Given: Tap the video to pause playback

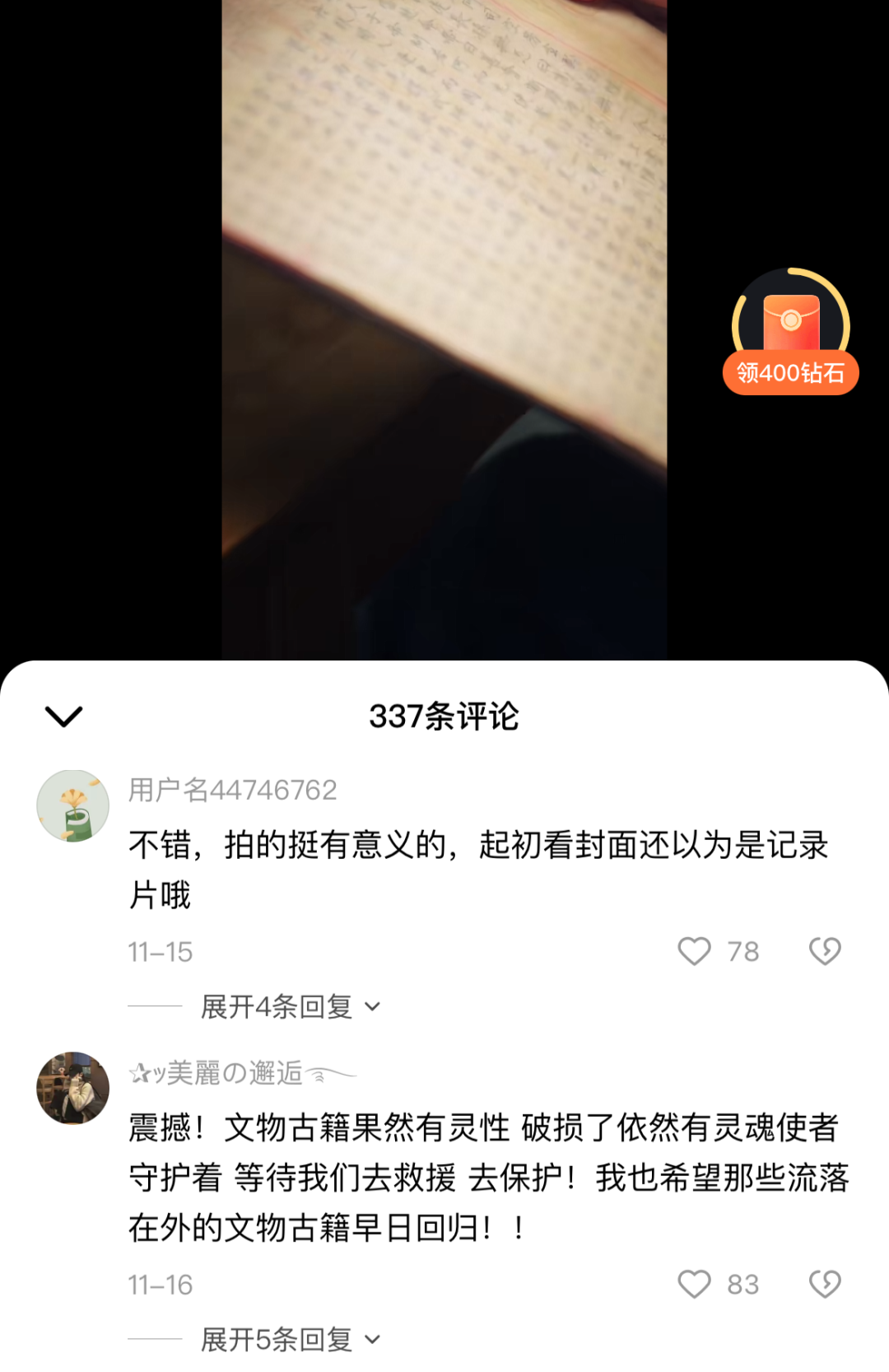Looking at the screenshot, I should click(x=444, y=329).
